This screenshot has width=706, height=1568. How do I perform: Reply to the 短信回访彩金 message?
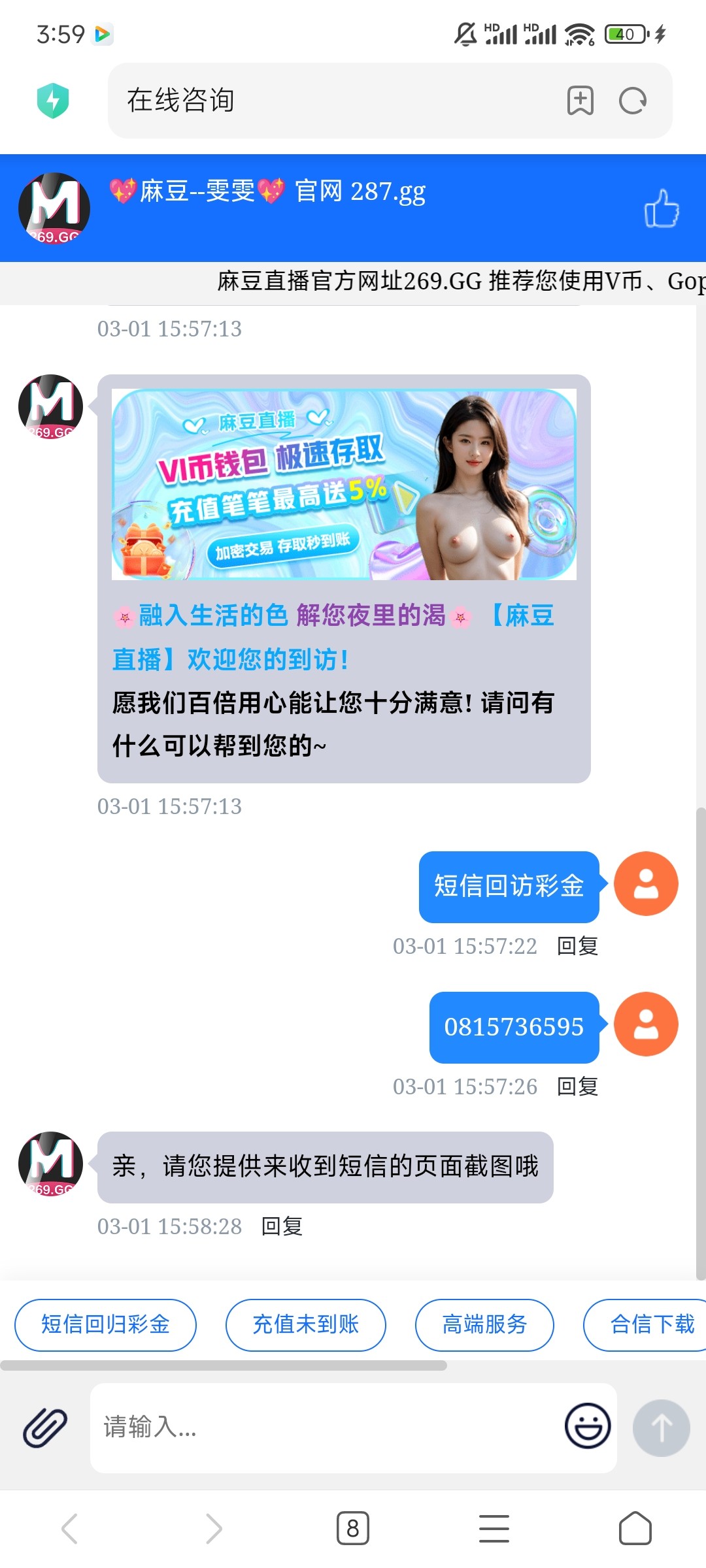pos(577,946)
